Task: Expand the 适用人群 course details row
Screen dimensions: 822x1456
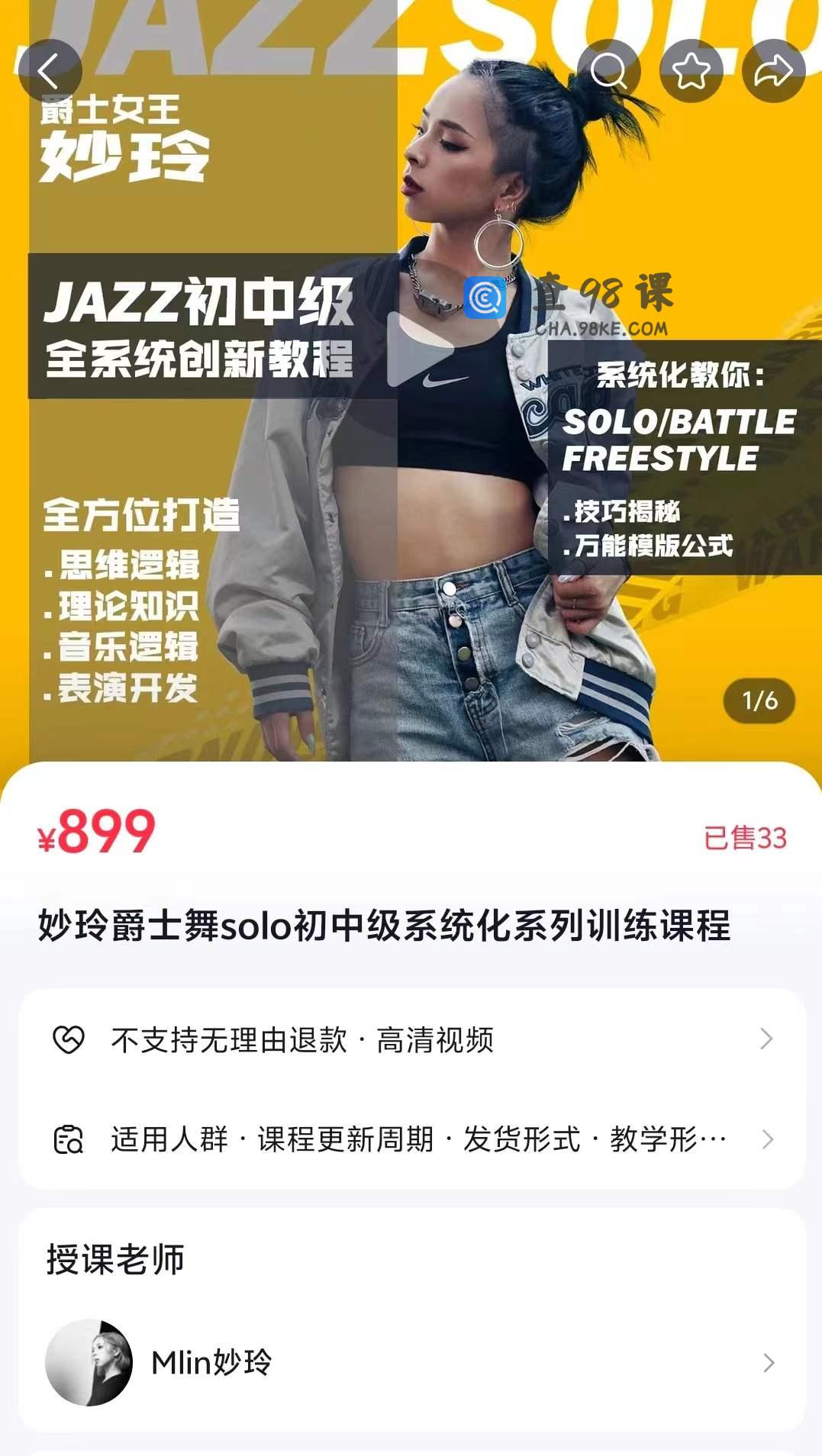Action: (x=411, y=1139)
